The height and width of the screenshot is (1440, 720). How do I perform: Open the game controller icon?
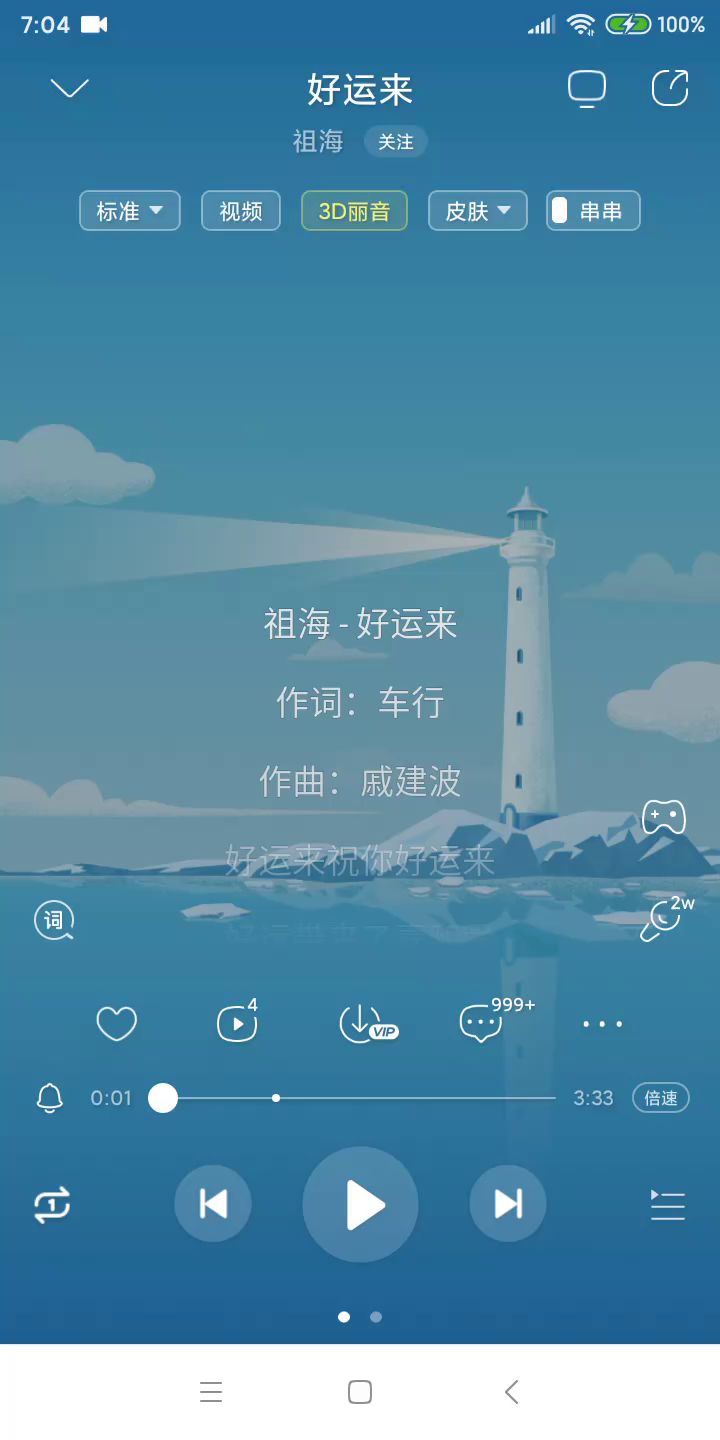click(x=663, y=817)
